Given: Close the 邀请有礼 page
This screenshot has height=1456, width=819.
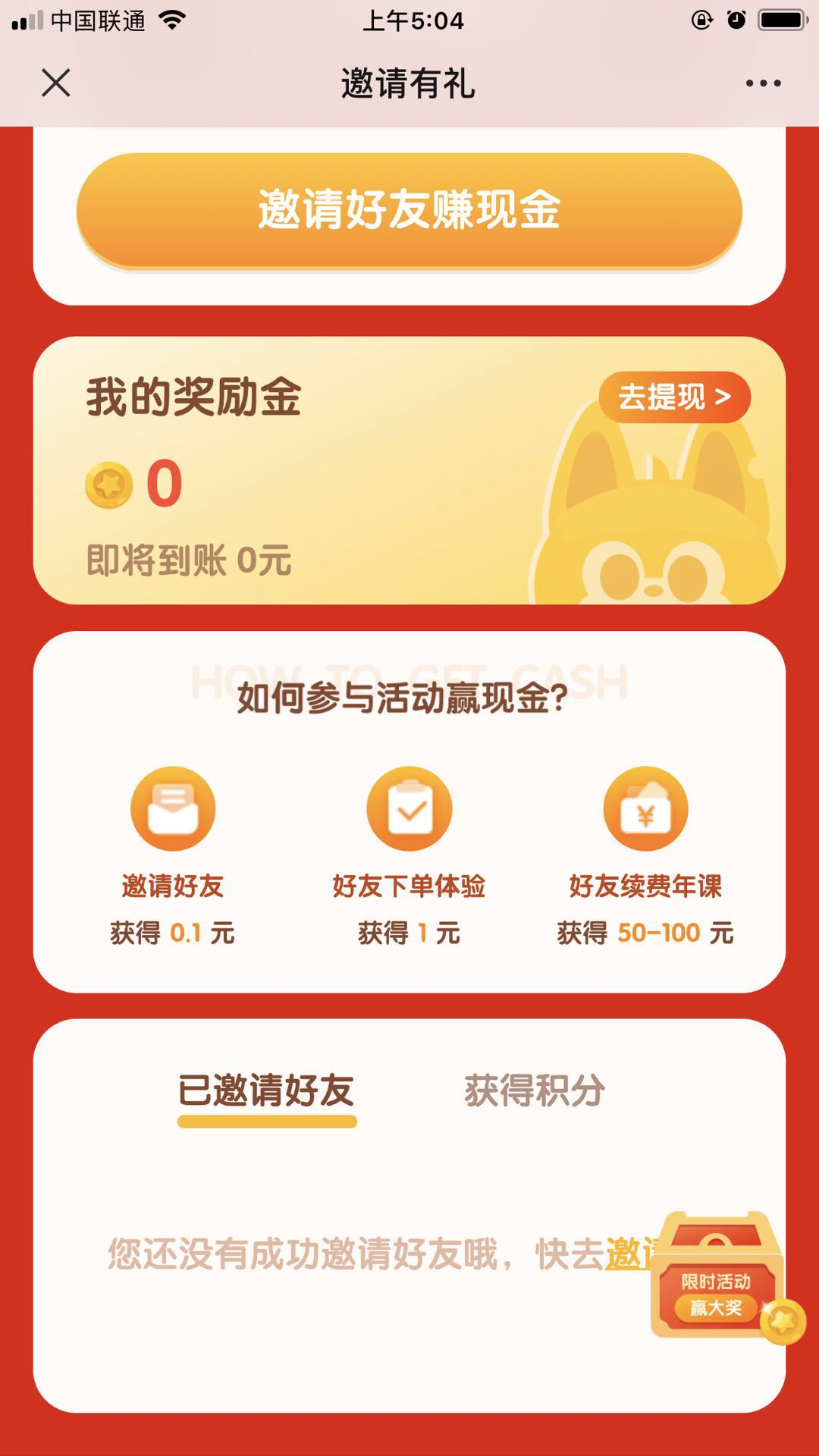Looking at the screenshot, I should [56, 83].
